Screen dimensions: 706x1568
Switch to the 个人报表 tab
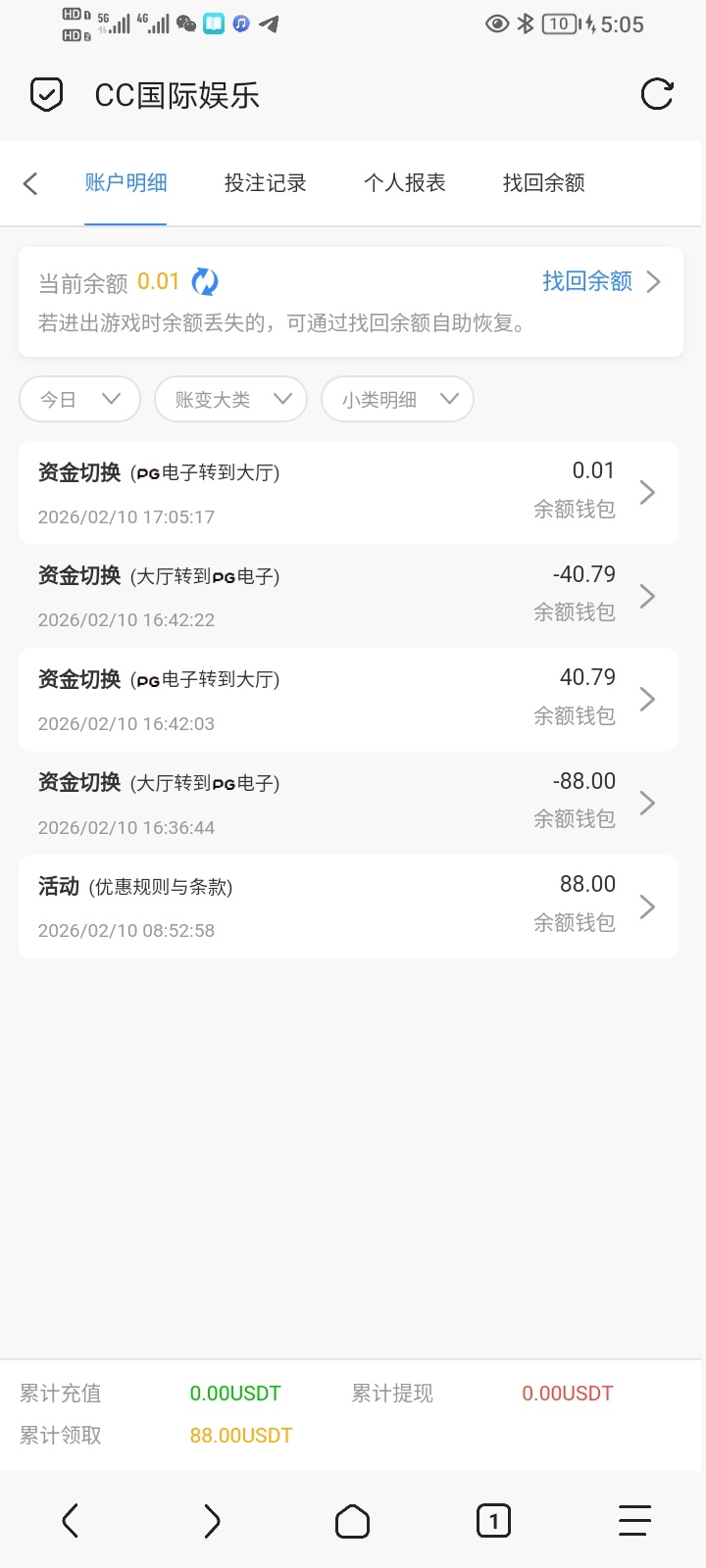tap(404, 183)
